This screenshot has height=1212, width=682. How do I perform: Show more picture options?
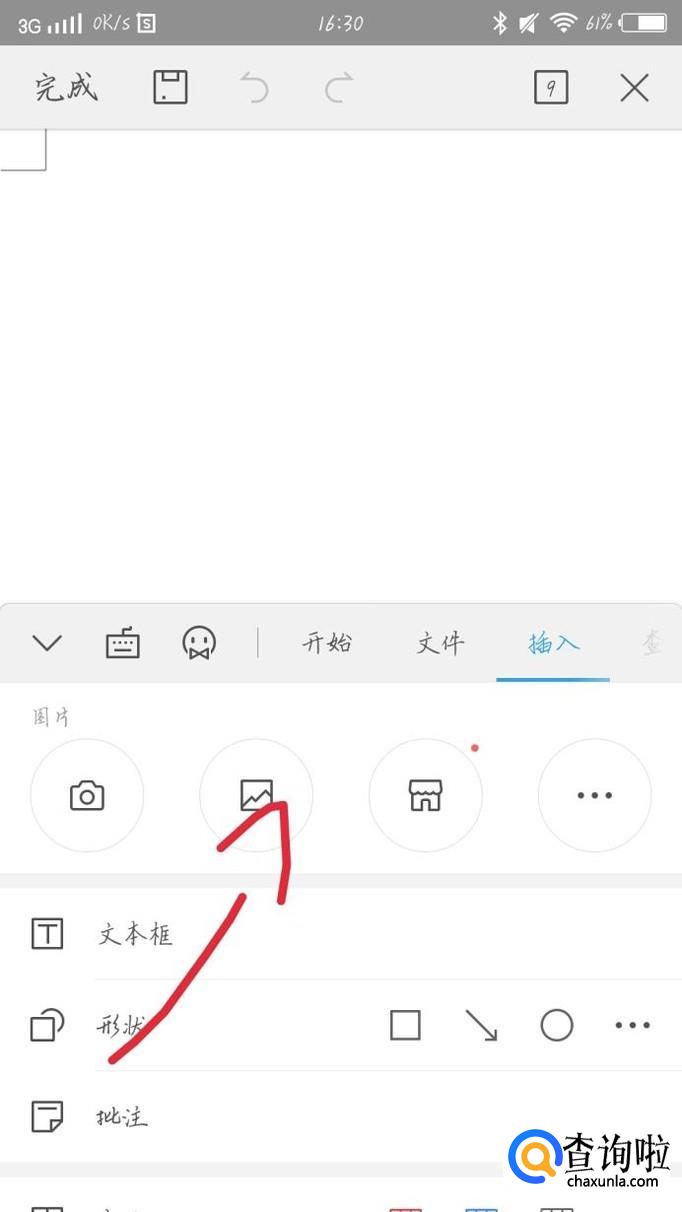[594, 796]
